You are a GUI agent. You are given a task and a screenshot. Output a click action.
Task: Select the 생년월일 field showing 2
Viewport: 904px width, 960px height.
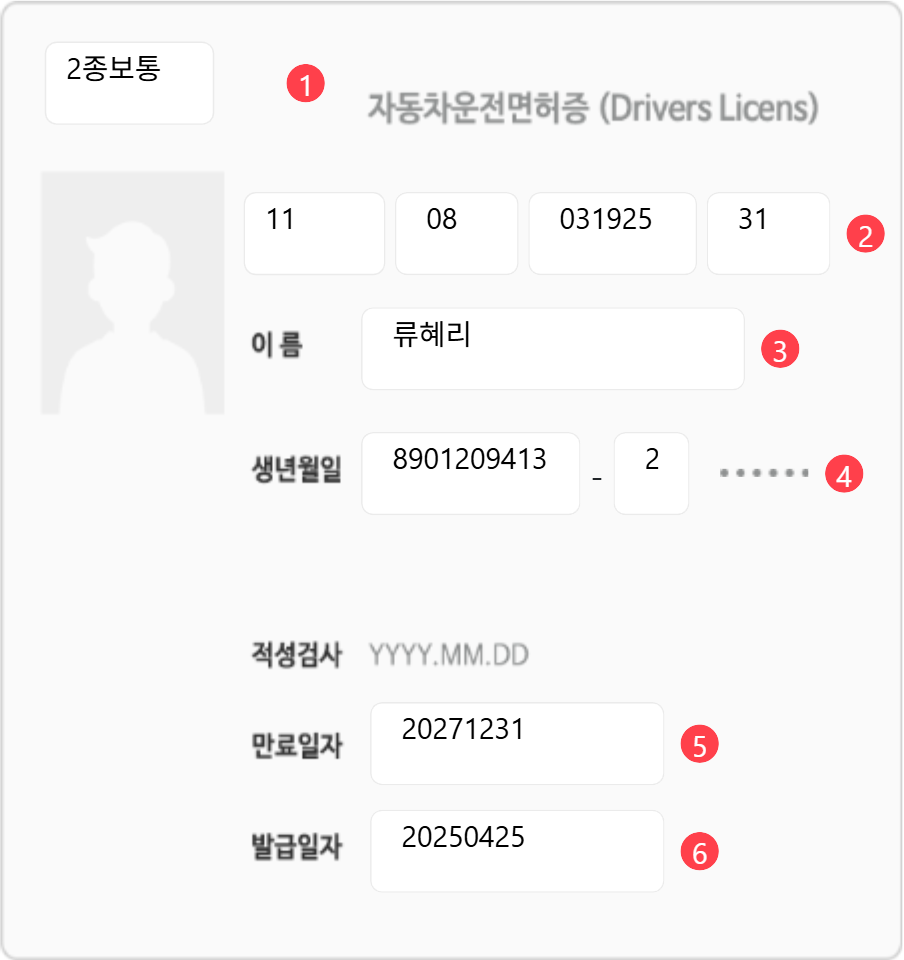[x=651, y=473]
